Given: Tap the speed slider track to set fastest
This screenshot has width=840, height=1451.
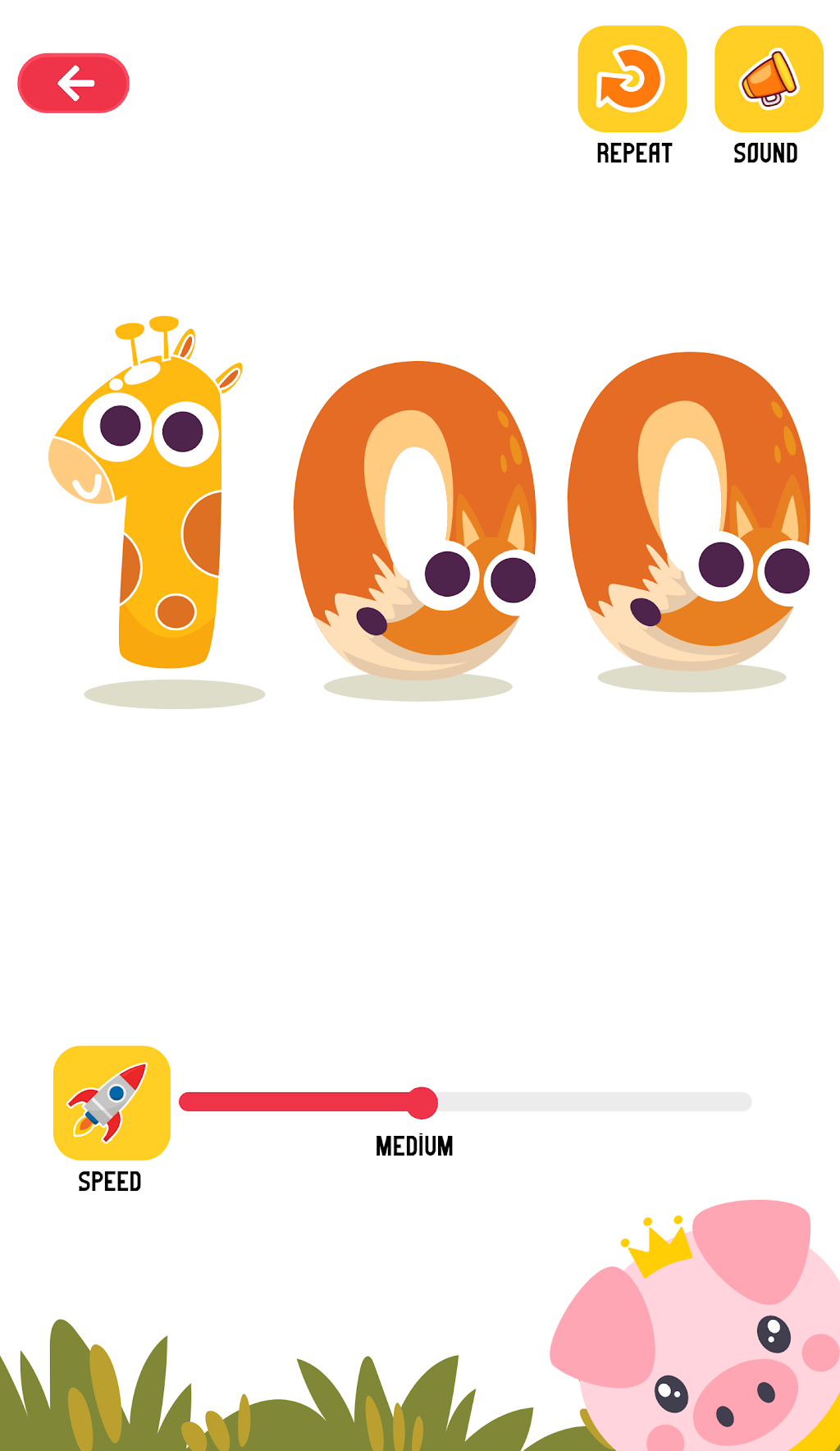Looking at the screenshot, I should tap(742, 1101).
